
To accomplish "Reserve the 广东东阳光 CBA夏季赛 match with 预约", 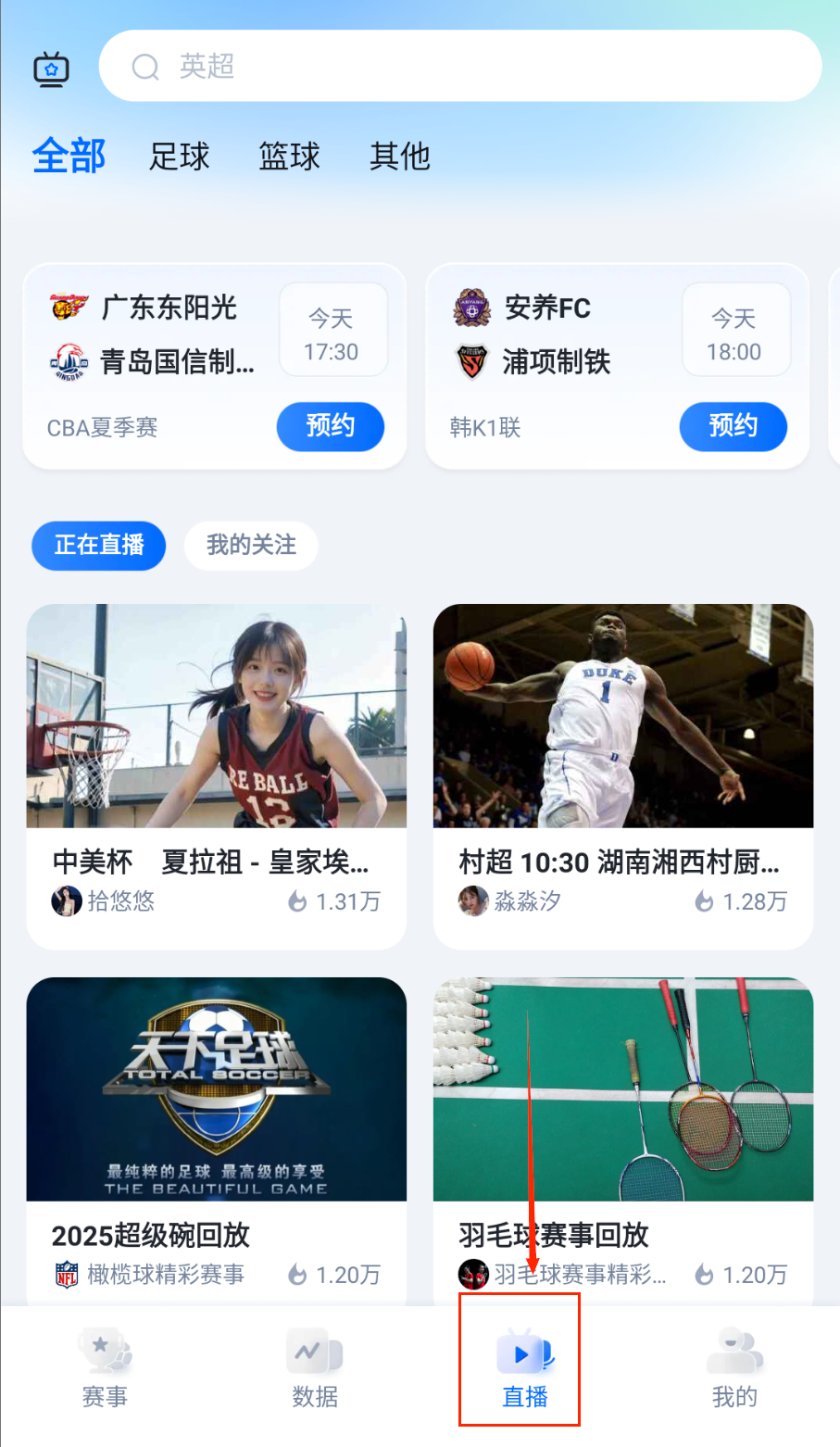I will [x=331, y=426].
